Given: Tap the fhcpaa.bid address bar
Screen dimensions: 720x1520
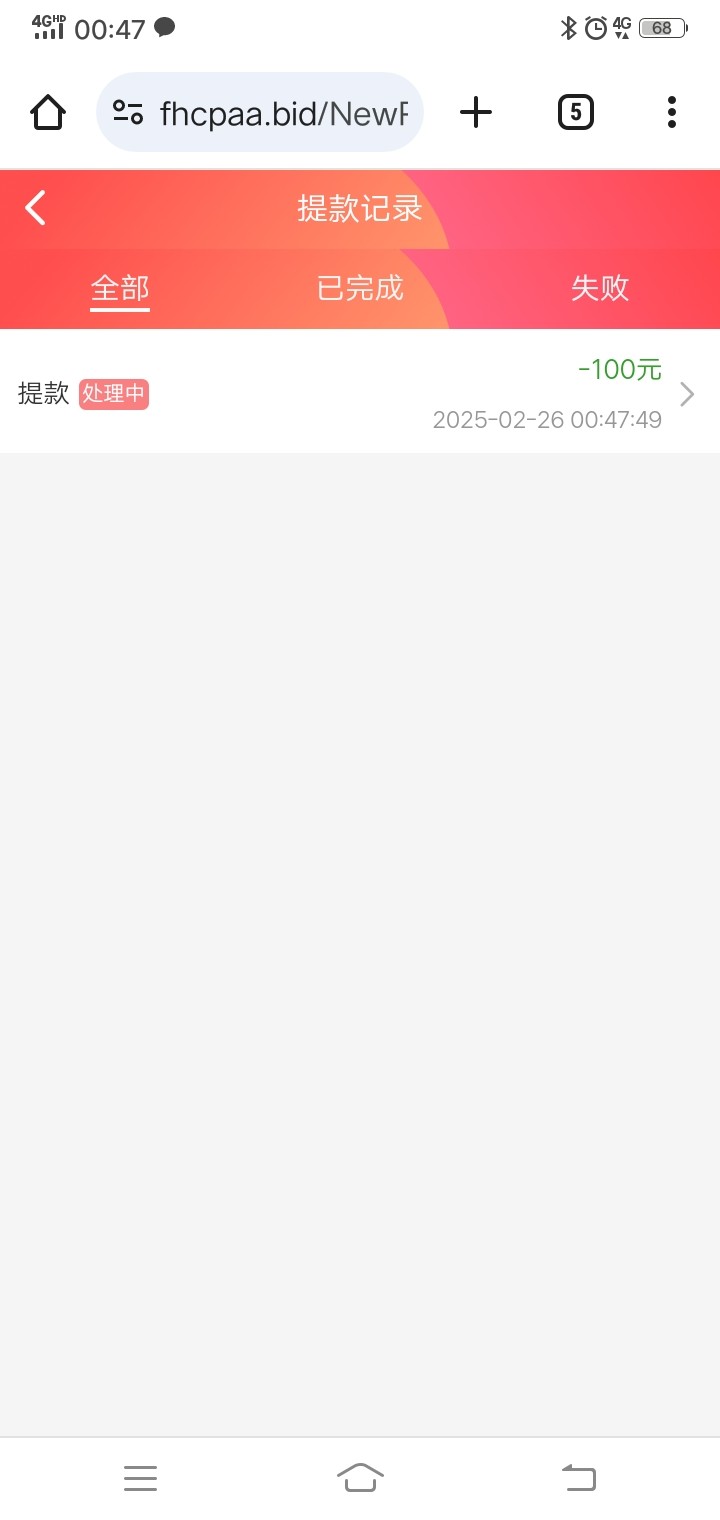Looking at the screenshot, I should point(260,112).
